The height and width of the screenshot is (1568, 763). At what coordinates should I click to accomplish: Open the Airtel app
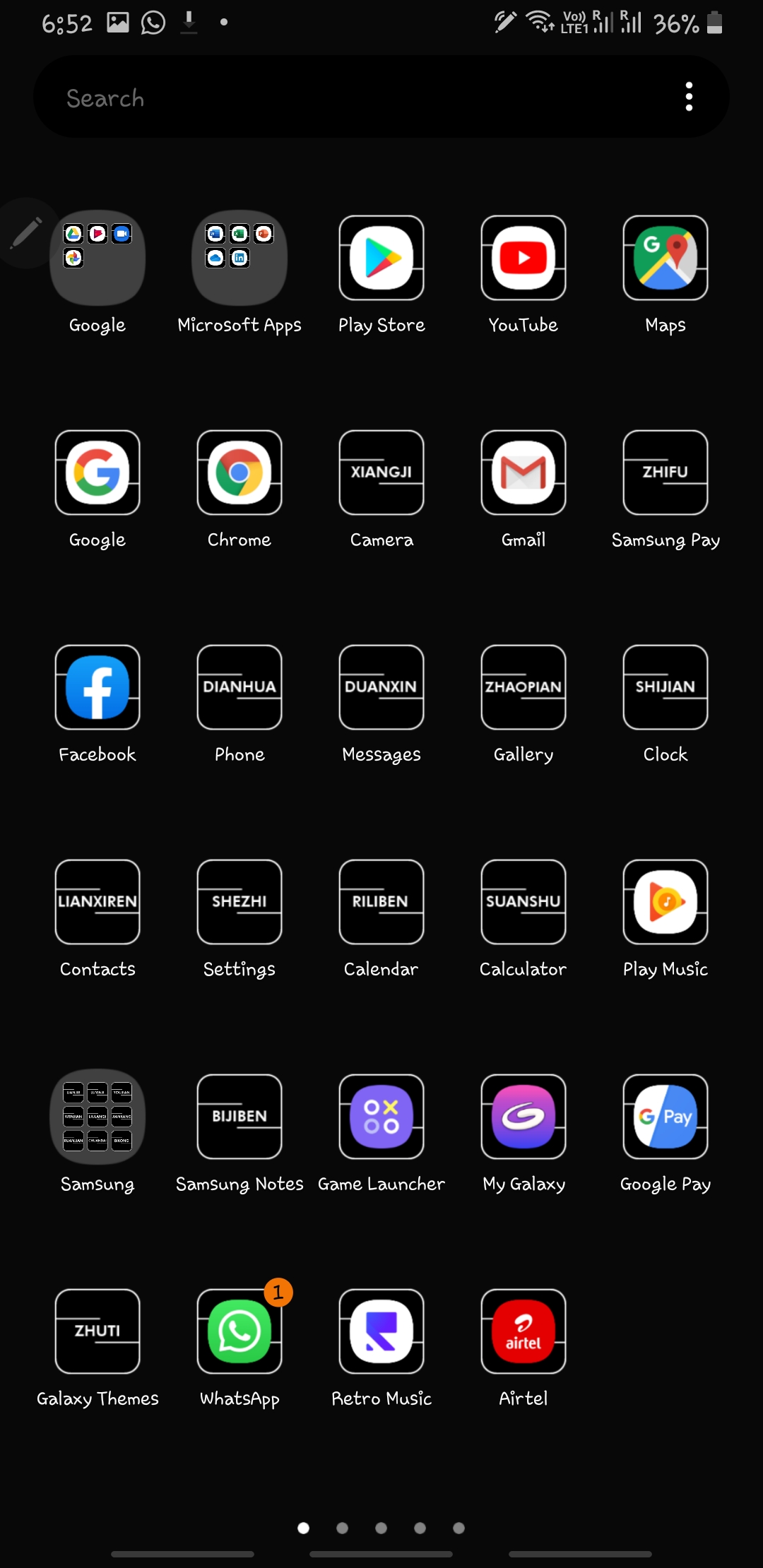524,1332
